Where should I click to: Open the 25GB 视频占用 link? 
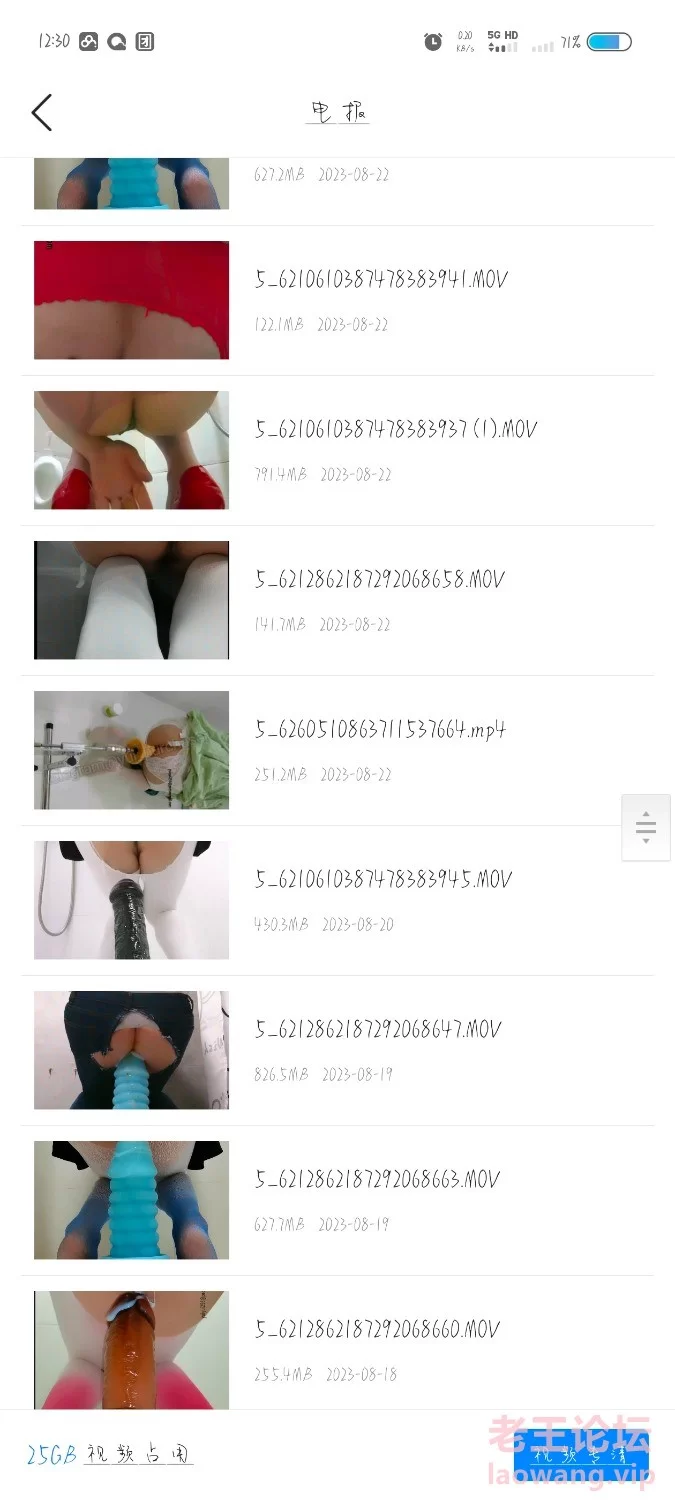coord(110,1455)
